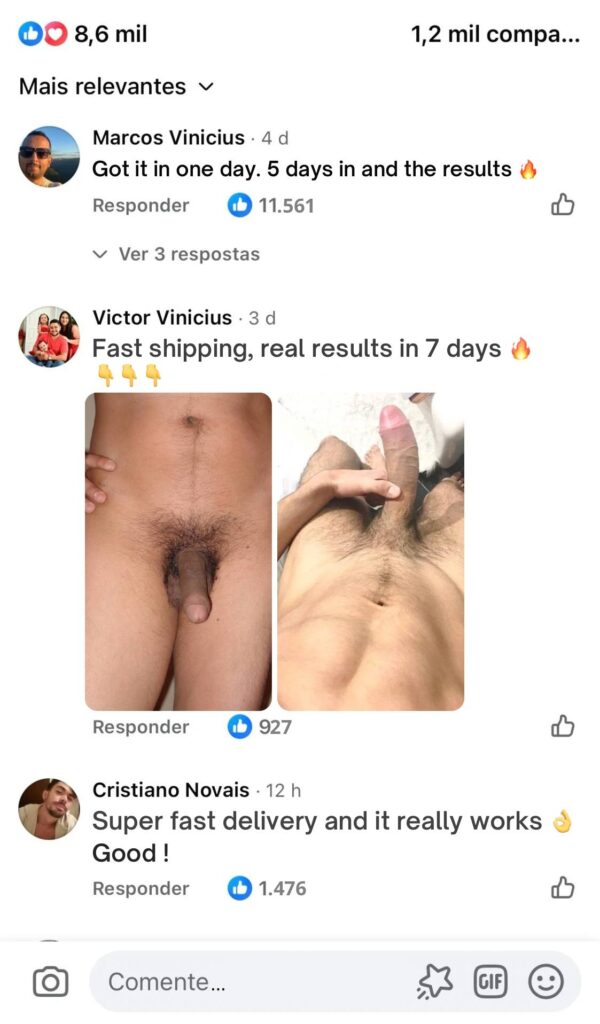
Task: Open the sticker and avatar picker
Action: click(434, 982)
